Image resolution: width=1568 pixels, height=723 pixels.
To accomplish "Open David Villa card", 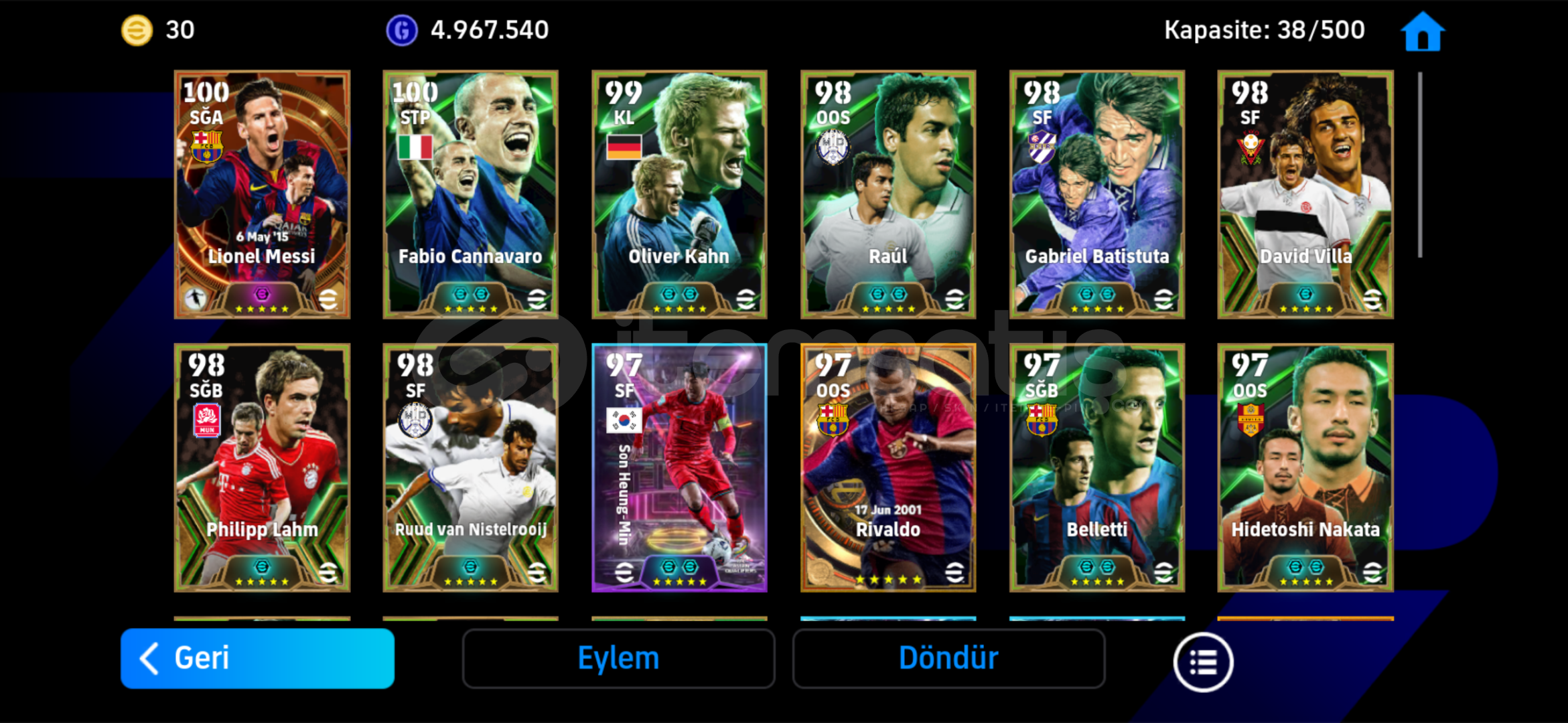I will (1305, 194).
